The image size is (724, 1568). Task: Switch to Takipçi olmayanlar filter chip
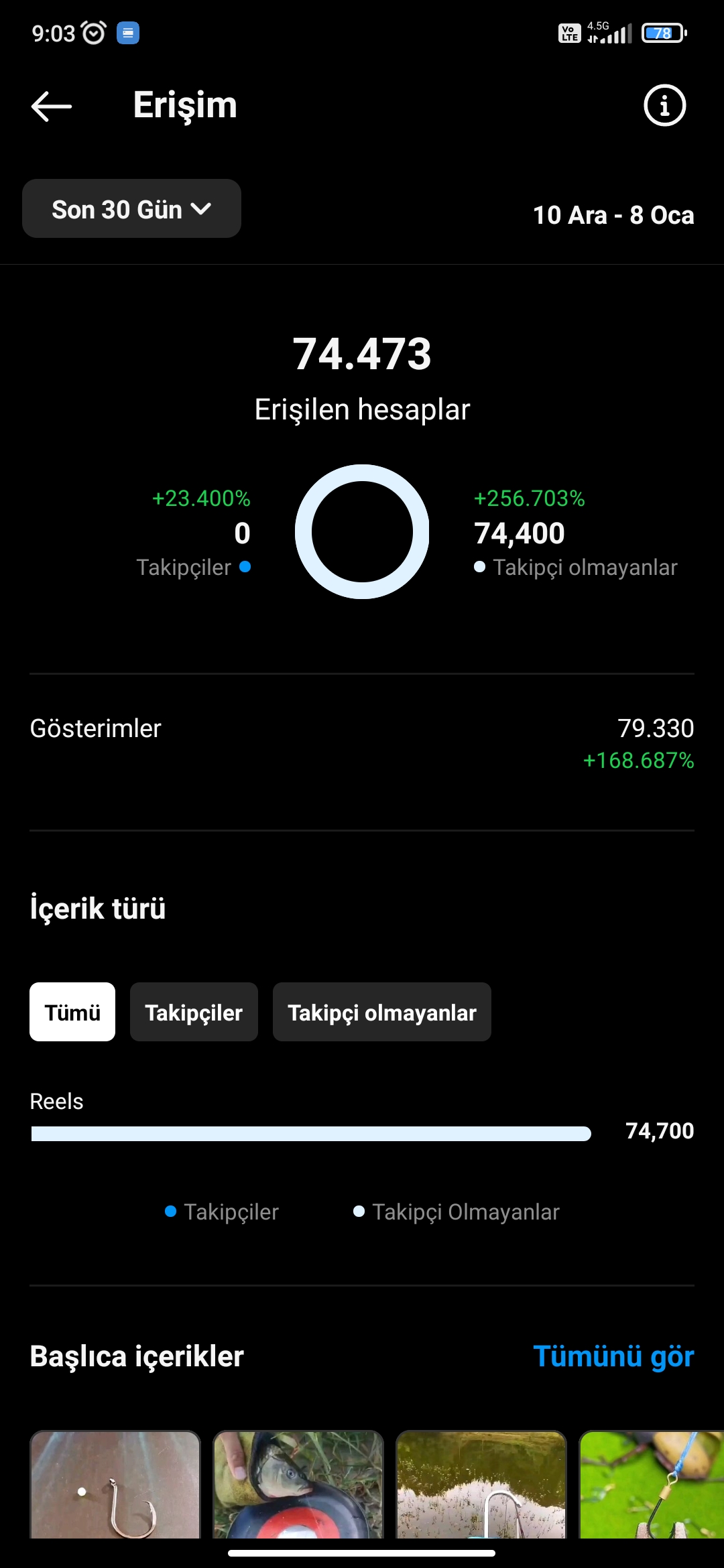click(382, 1012)
